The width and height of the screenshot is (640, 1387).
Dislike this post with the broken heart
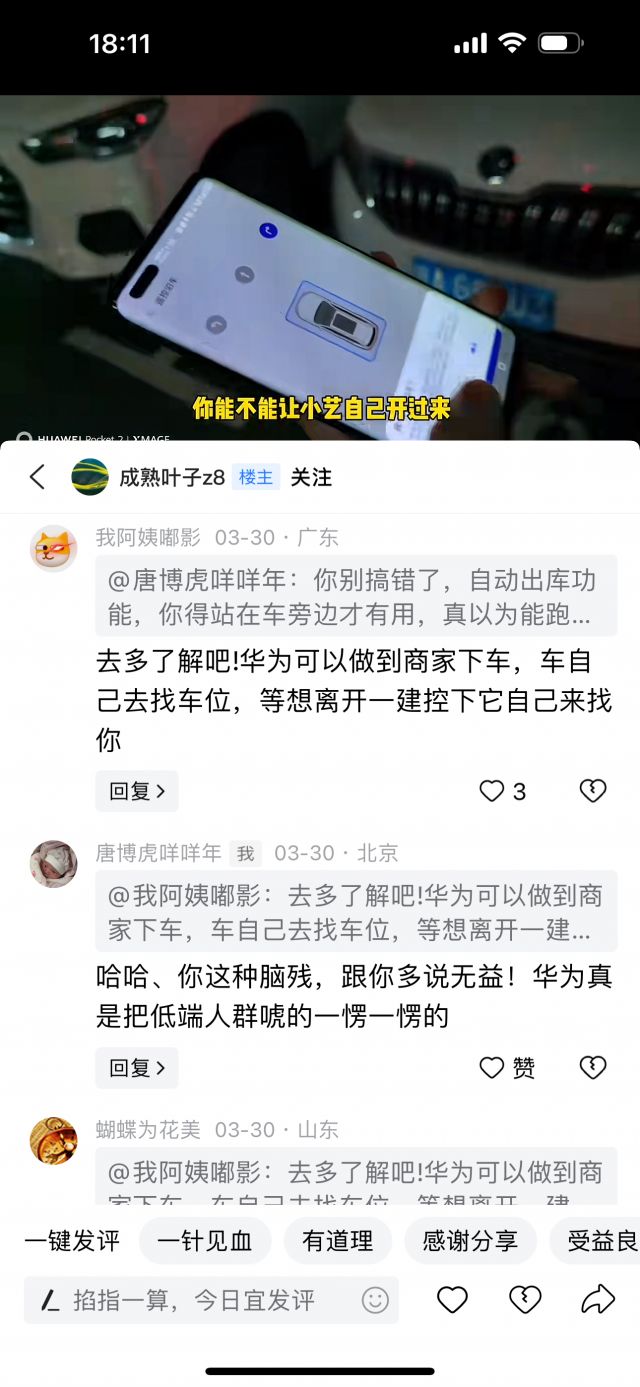[x=525, y=1300]
